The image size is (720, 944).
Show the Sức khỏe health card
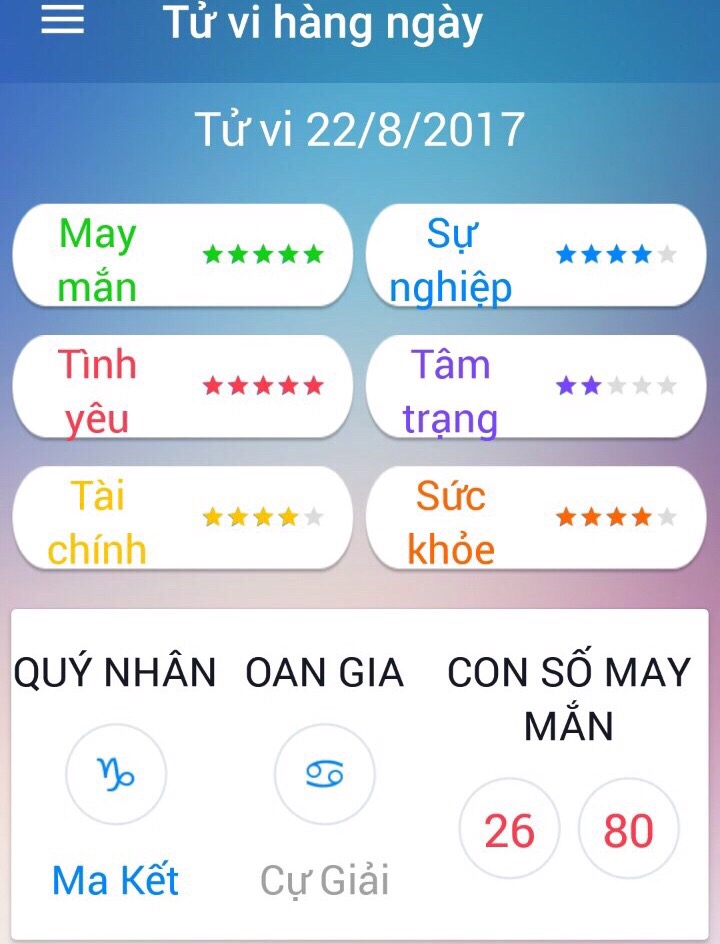(537, 518)
